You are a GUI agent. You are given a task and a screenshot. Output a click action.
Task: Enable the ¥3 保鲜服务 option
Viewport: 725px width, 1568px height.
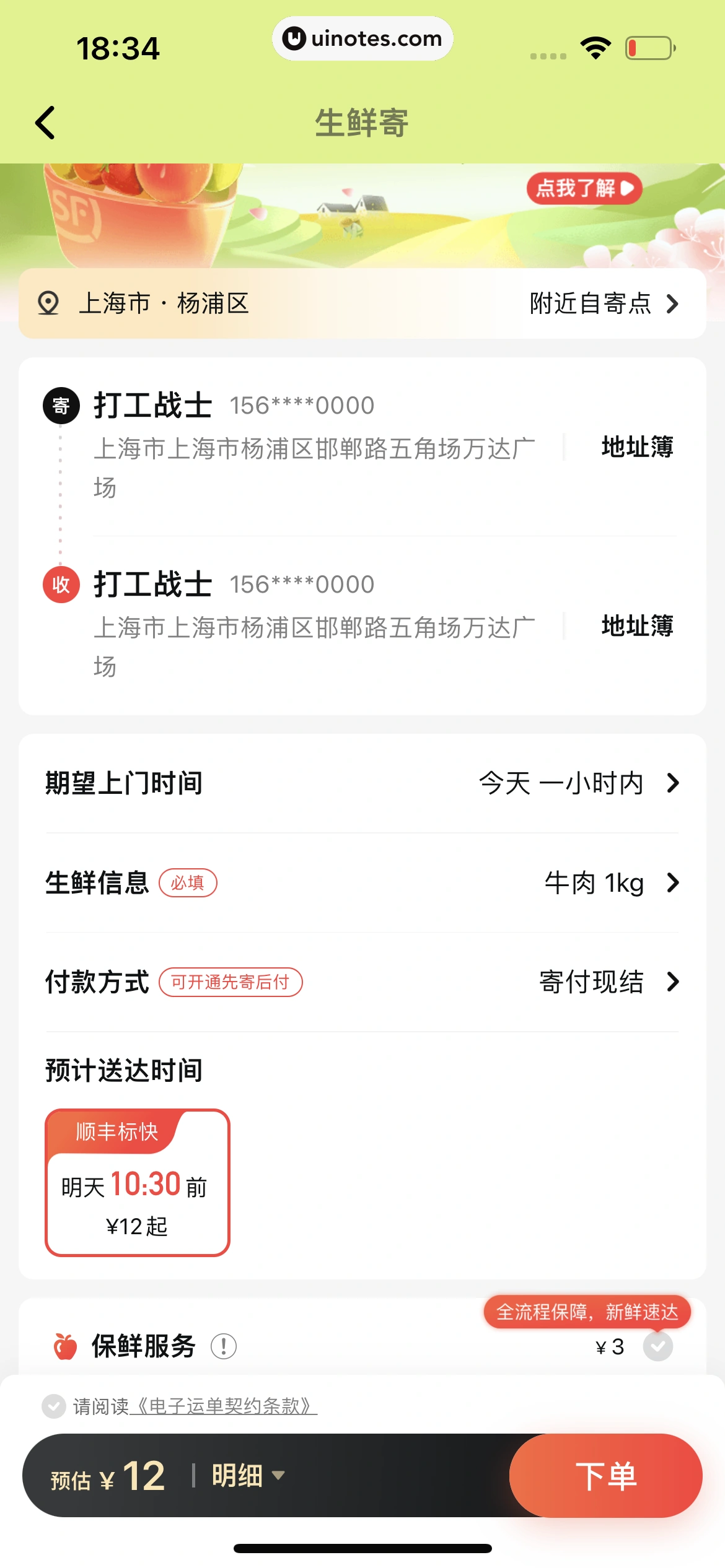point(659,1346)
